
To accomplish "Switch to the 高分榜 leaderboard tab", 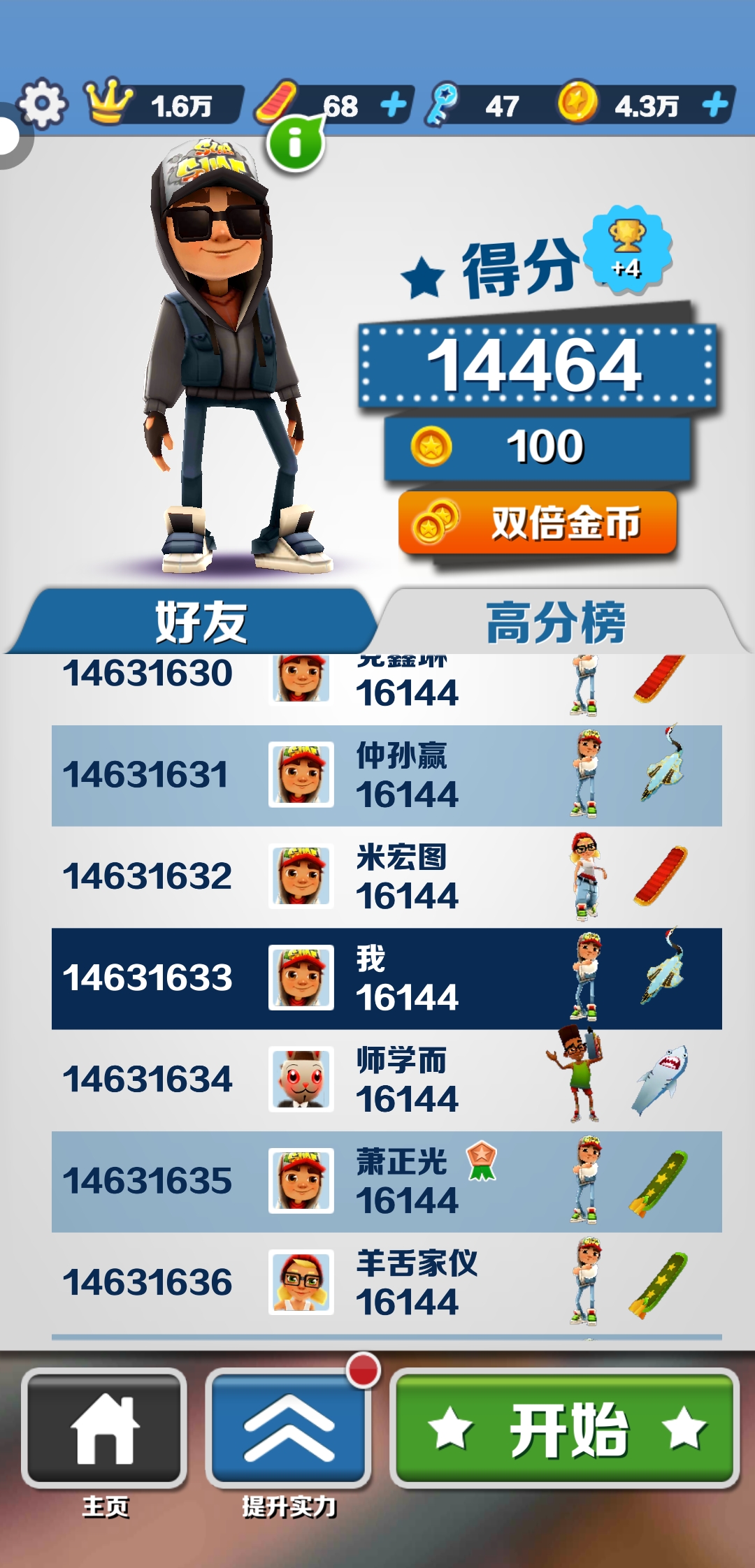I will click(556, 621).
